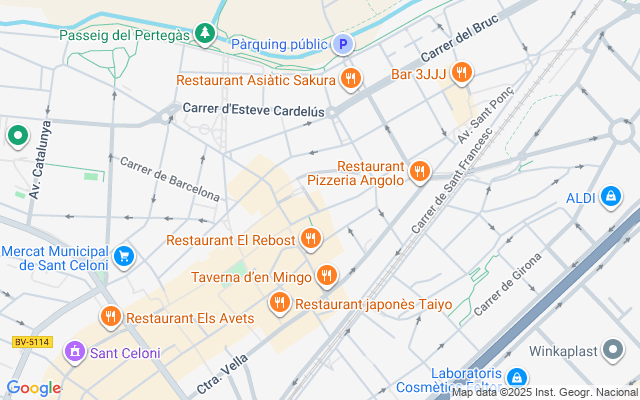The image size is (640, 400).
Task: Open the Restaurant japonès Taiyo pin
Action: 280,301
